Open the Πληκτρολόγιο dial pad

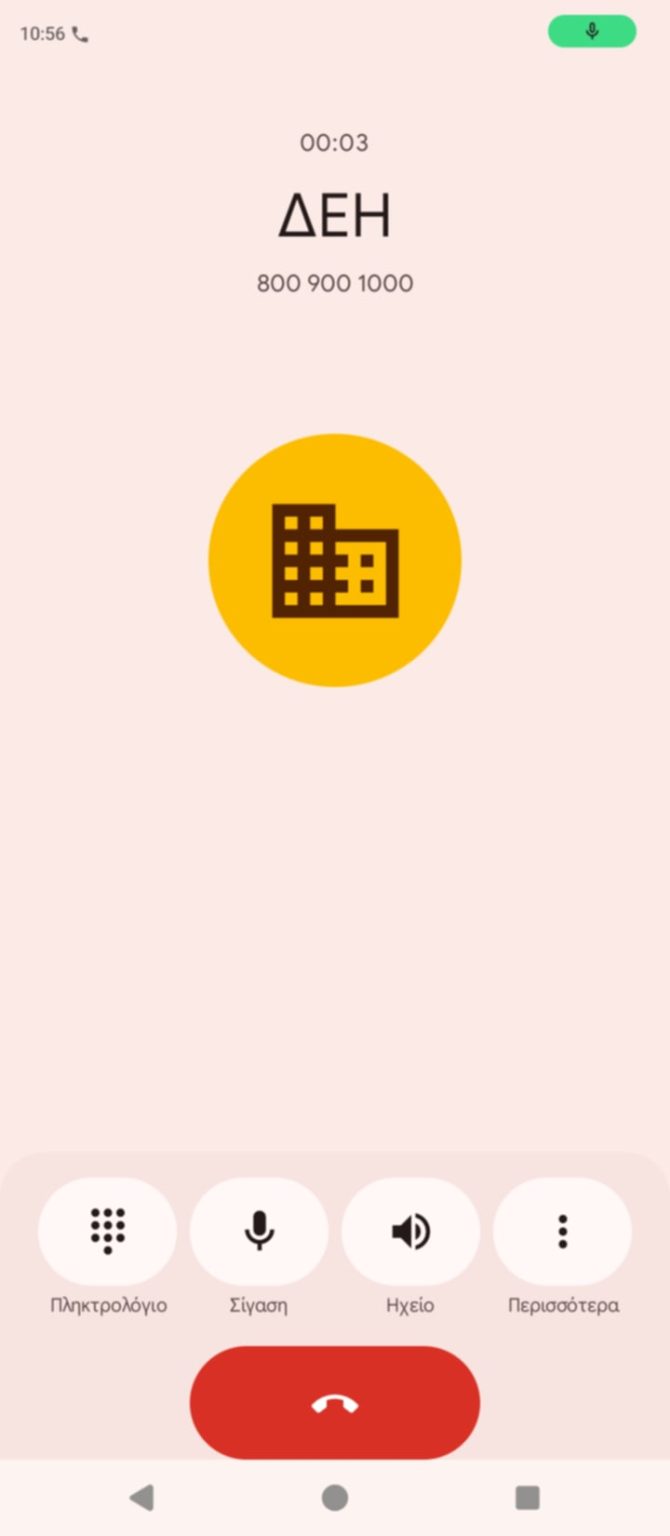(x=107, y=1231)
